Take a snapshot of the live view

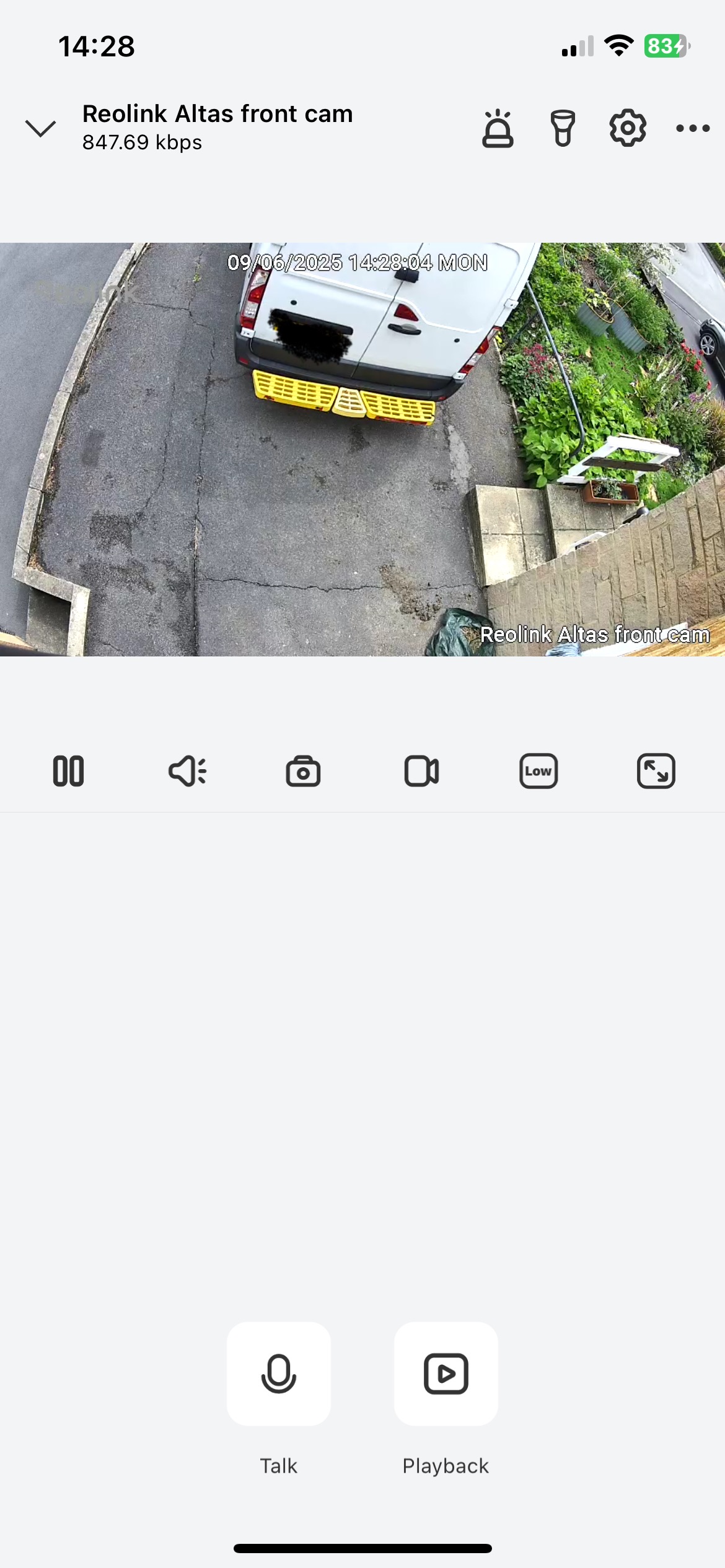[x=303, y=772]
